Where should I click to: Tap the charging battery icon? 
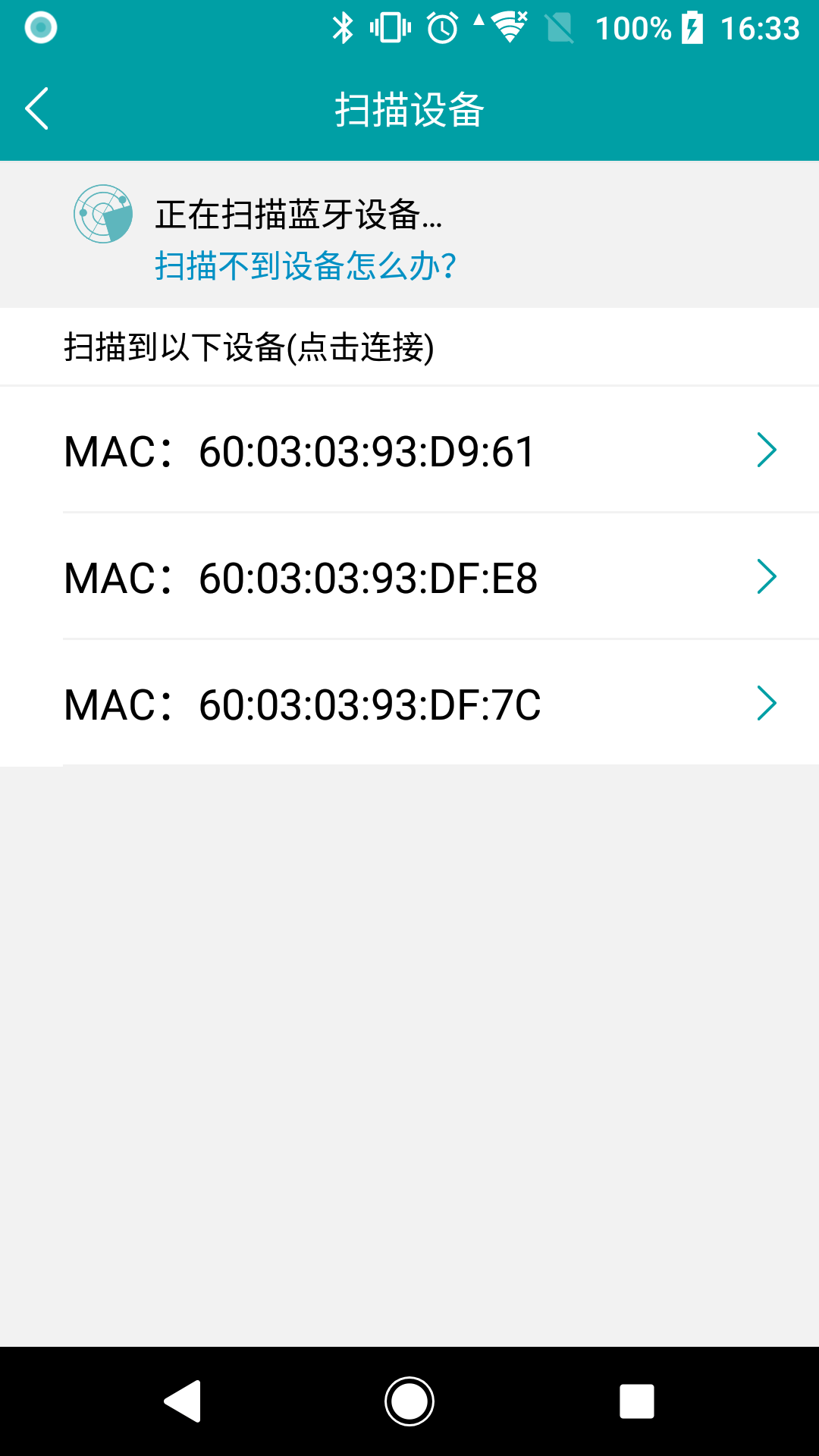point(694,27)
